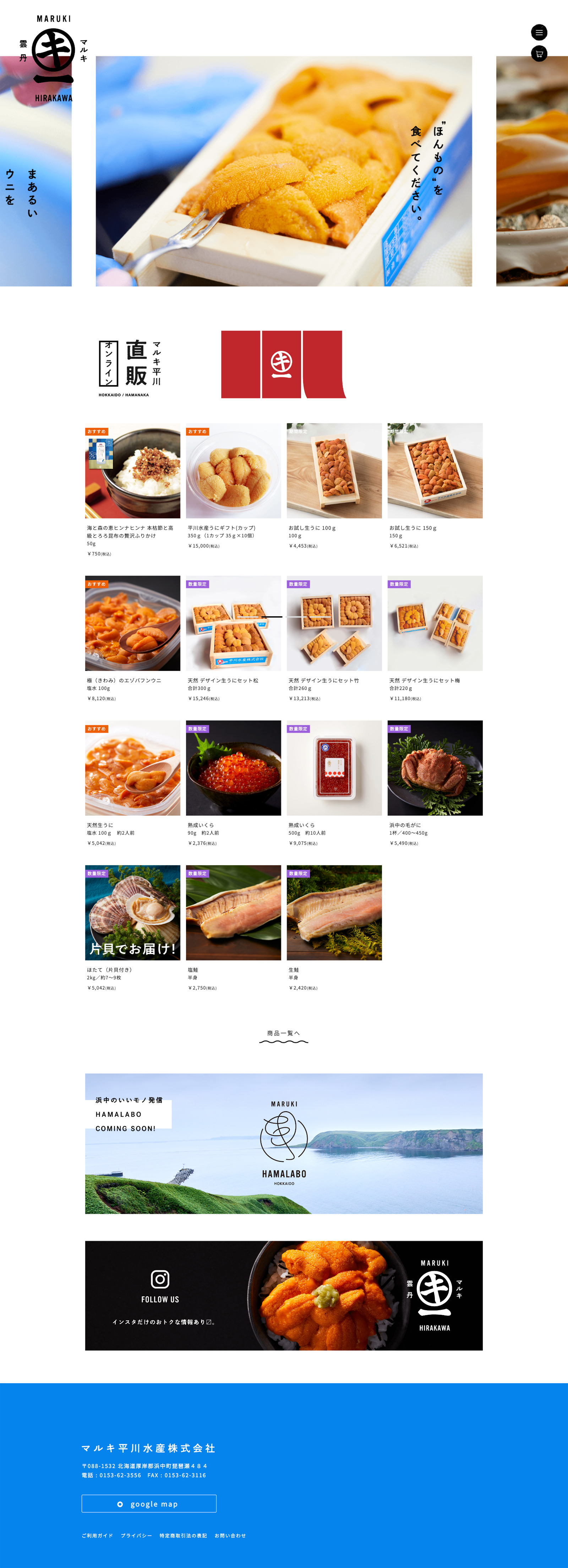
Task: Open 塩鮭 半身 product
Action: 234,912
